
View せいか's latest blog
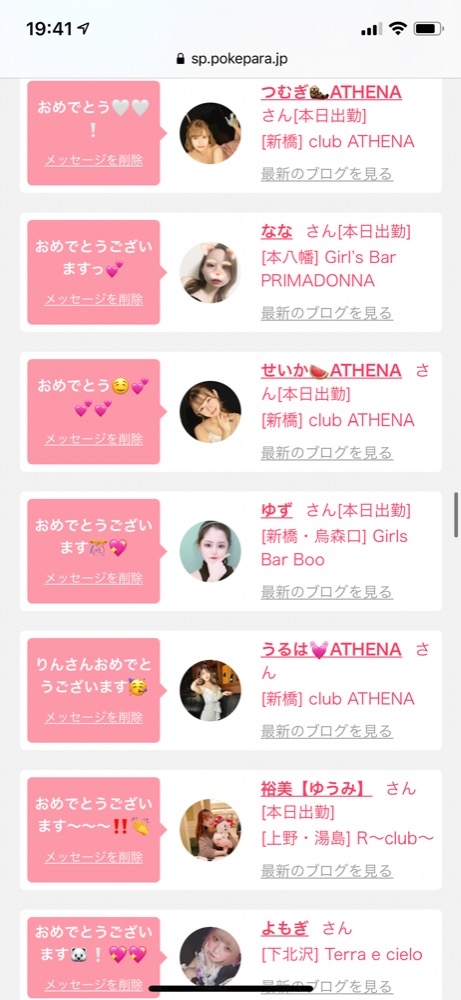point(326,453)
